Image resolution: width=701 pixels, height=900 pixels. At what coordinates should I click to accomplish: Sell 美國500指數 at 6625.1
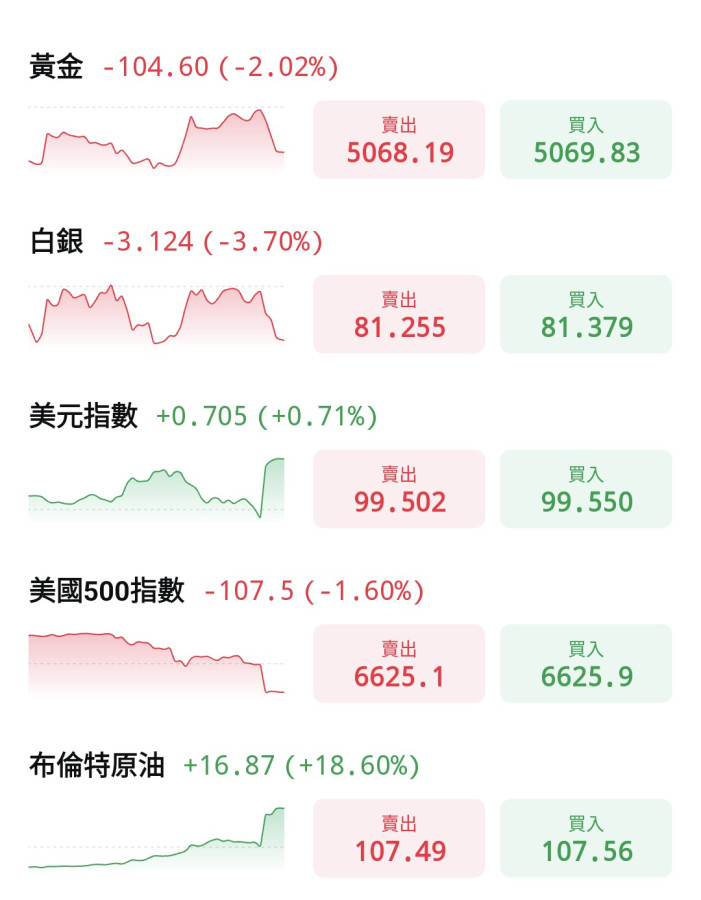[x=399, y=664]
